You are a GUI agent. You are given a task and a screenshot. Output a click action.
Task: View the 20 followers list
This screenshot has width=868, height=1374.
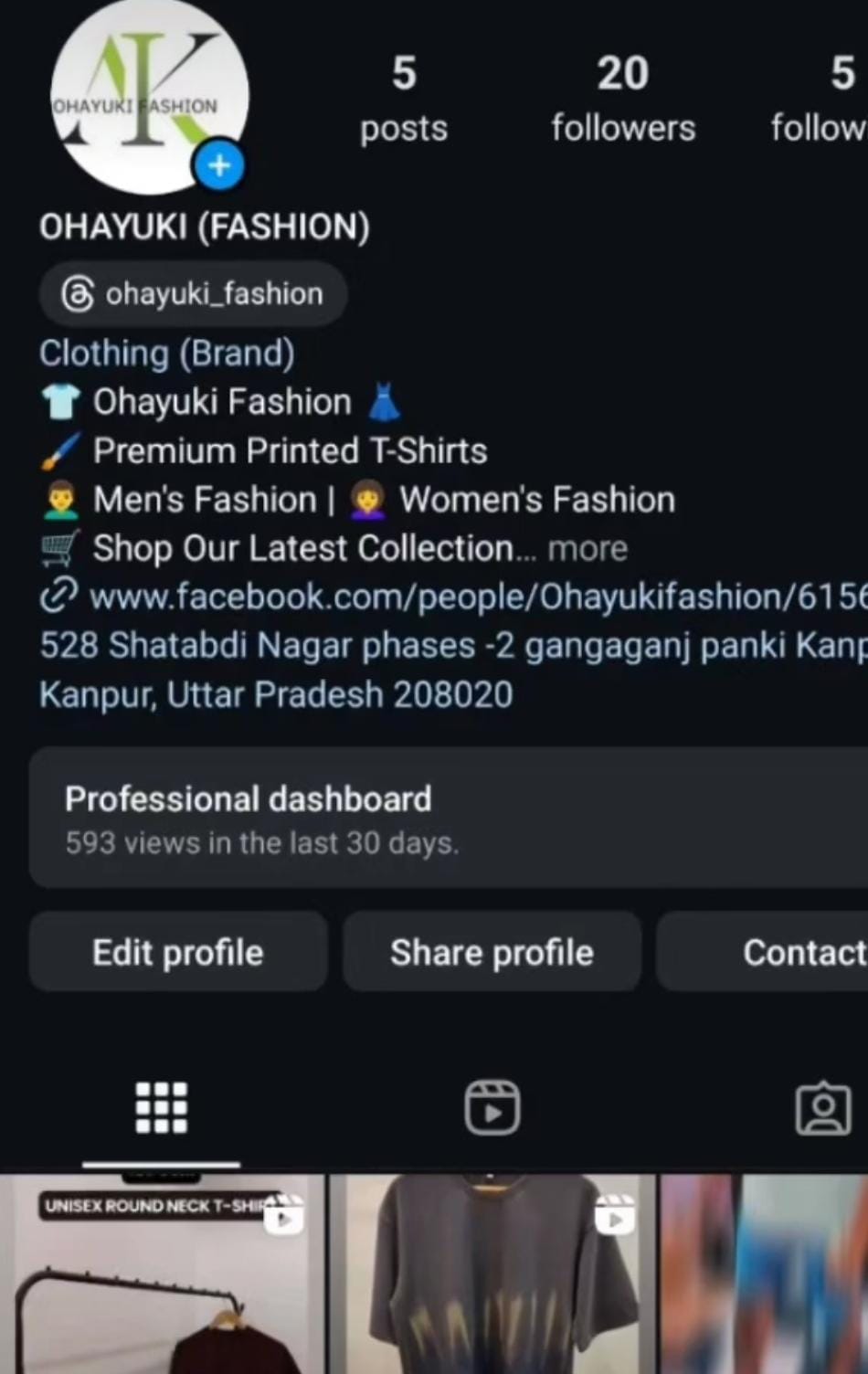click(x=623, y=99)
